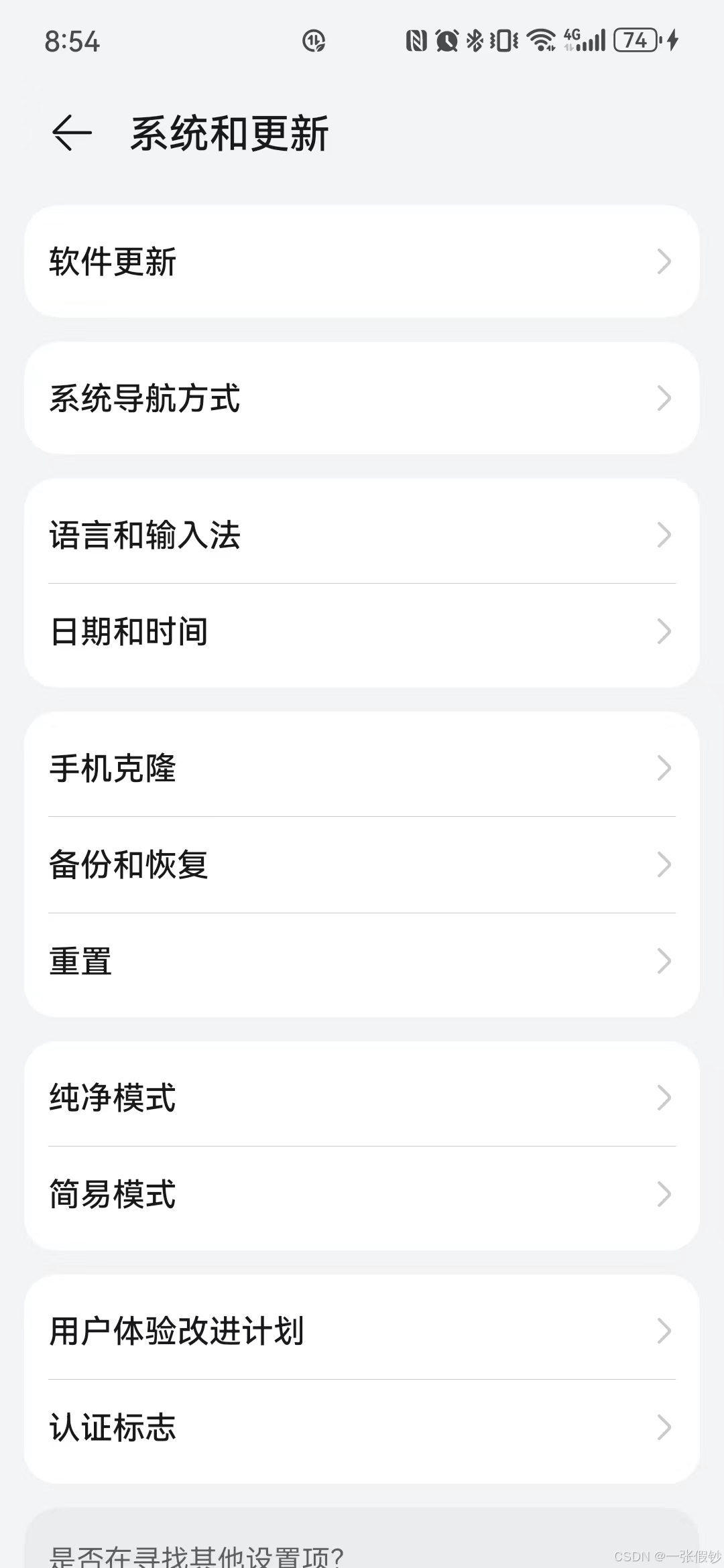The height and width of the screenshot is (1568, 724).
Task: Select the 重置 option
Action: point(362,961)
